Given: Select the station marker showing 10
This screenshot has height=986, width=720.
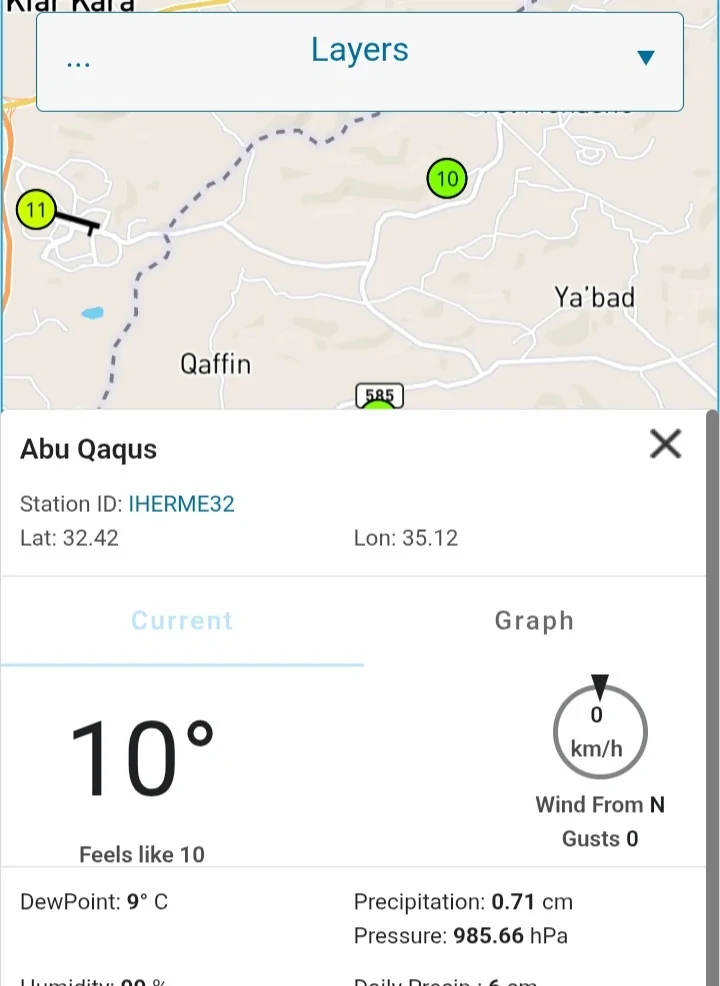Looking at the screenshot, I should (x=447, y=179).
